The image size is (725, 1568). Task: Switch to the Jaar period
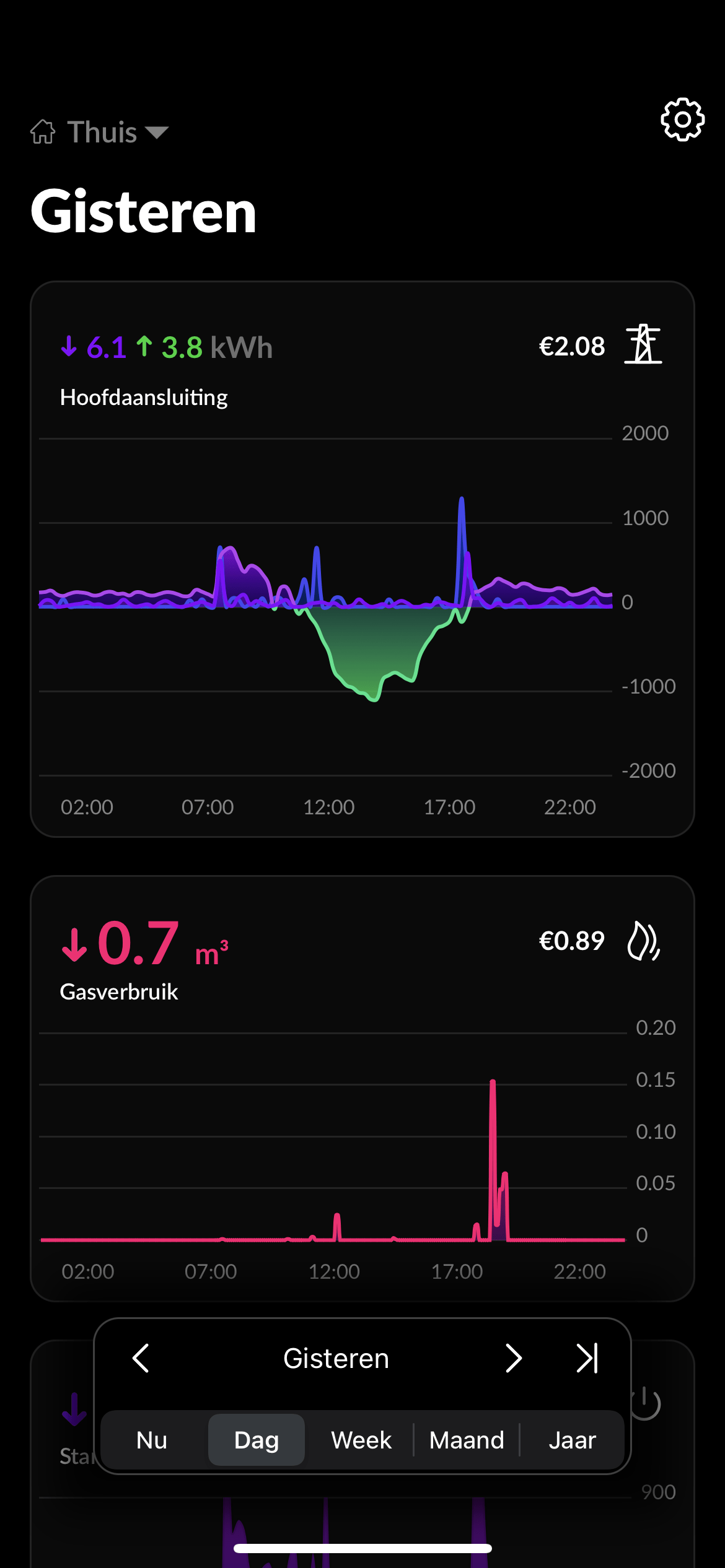pos(572,1440)
